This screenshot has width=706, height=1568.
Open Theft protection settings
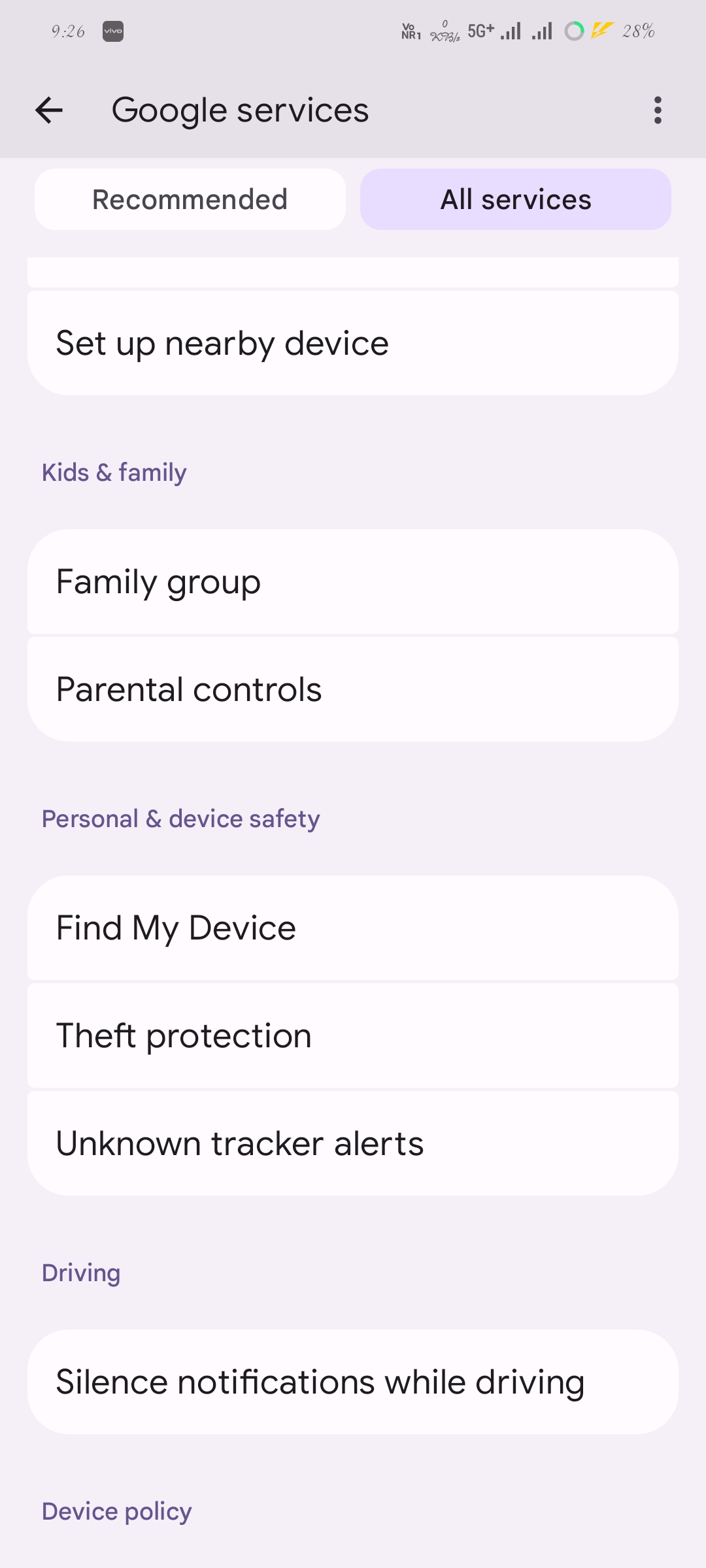click(x=353, y=1036)
